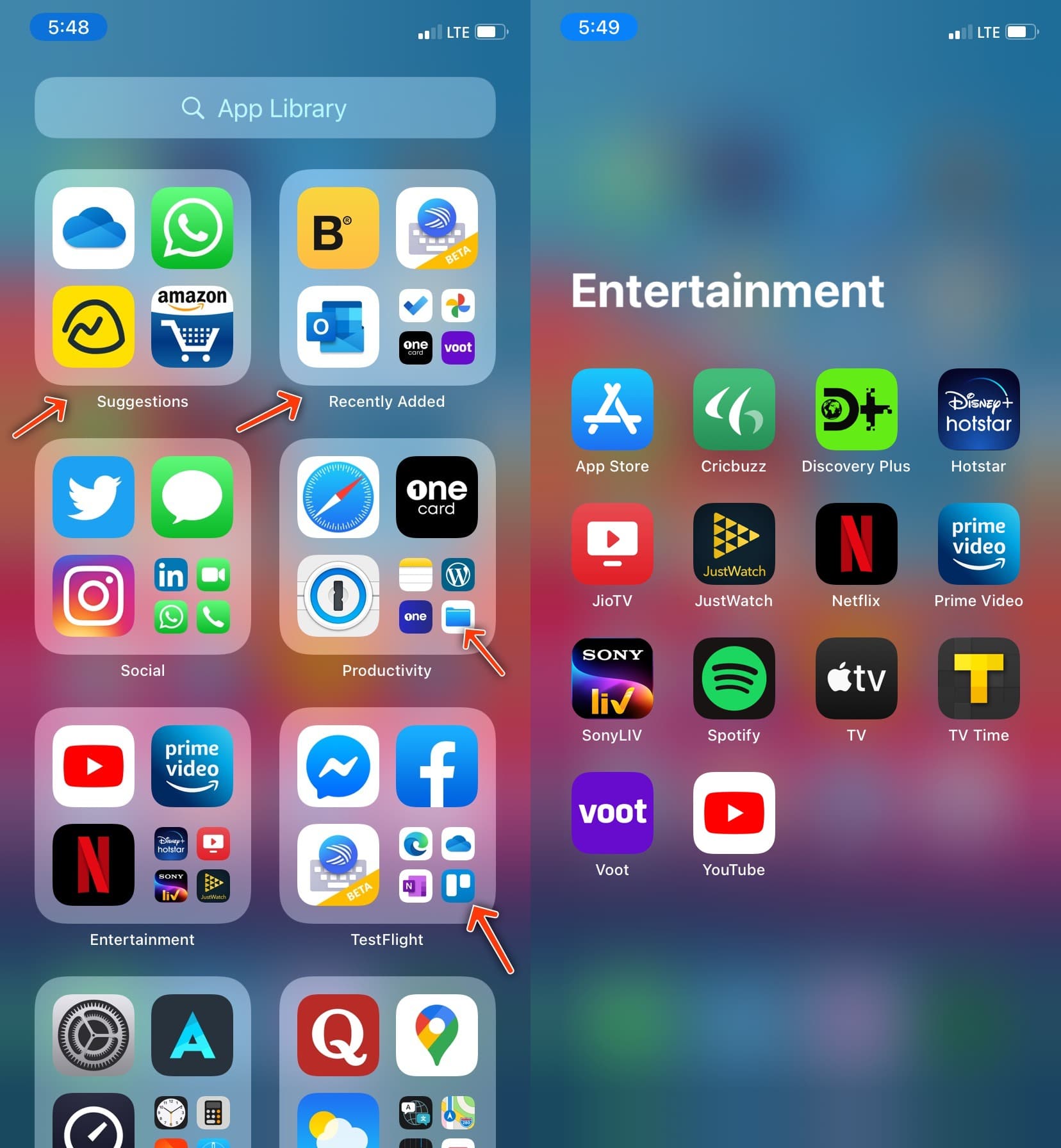
Task: Open the App Store app
Action: pos(612,409)
